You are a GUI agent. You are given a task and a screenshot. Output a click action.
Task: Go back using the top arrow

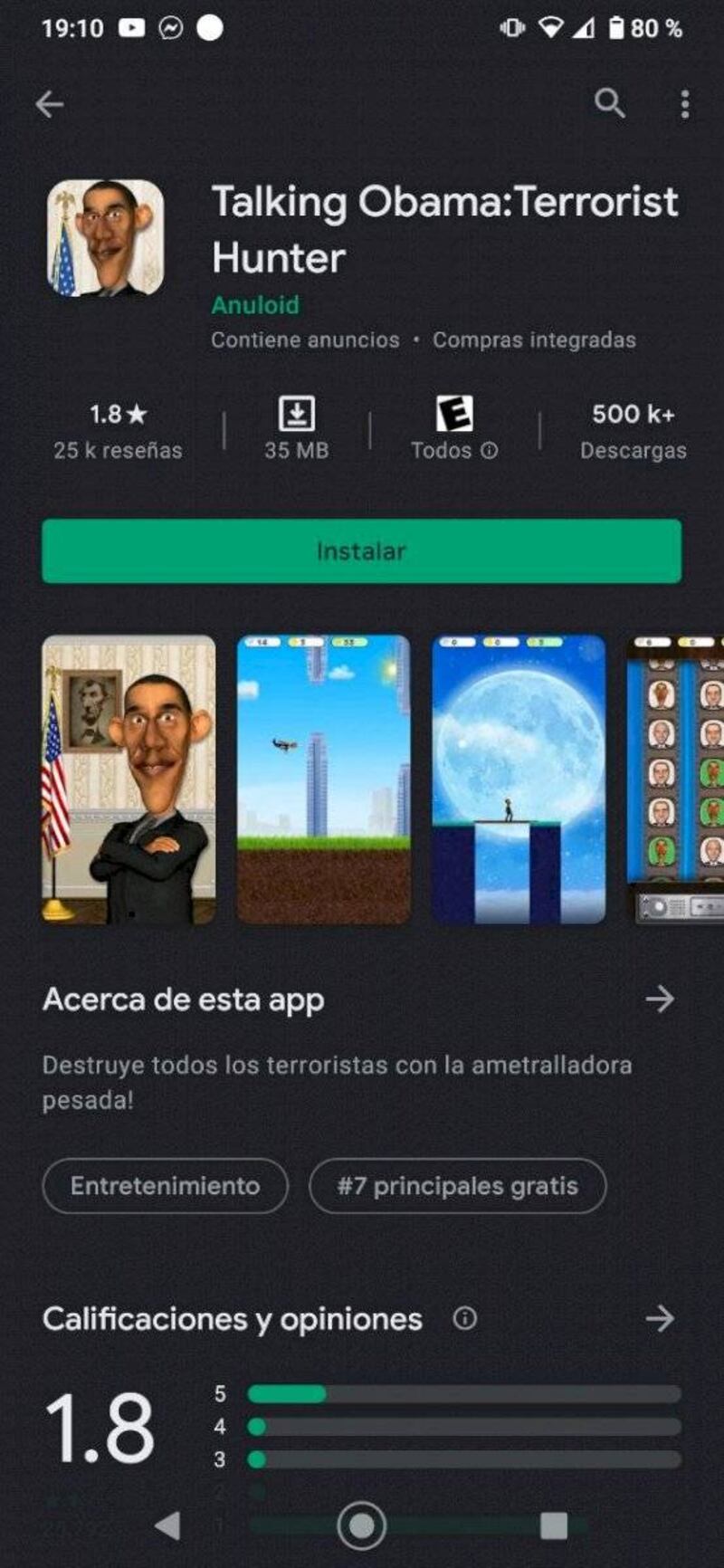pos(50,105)
